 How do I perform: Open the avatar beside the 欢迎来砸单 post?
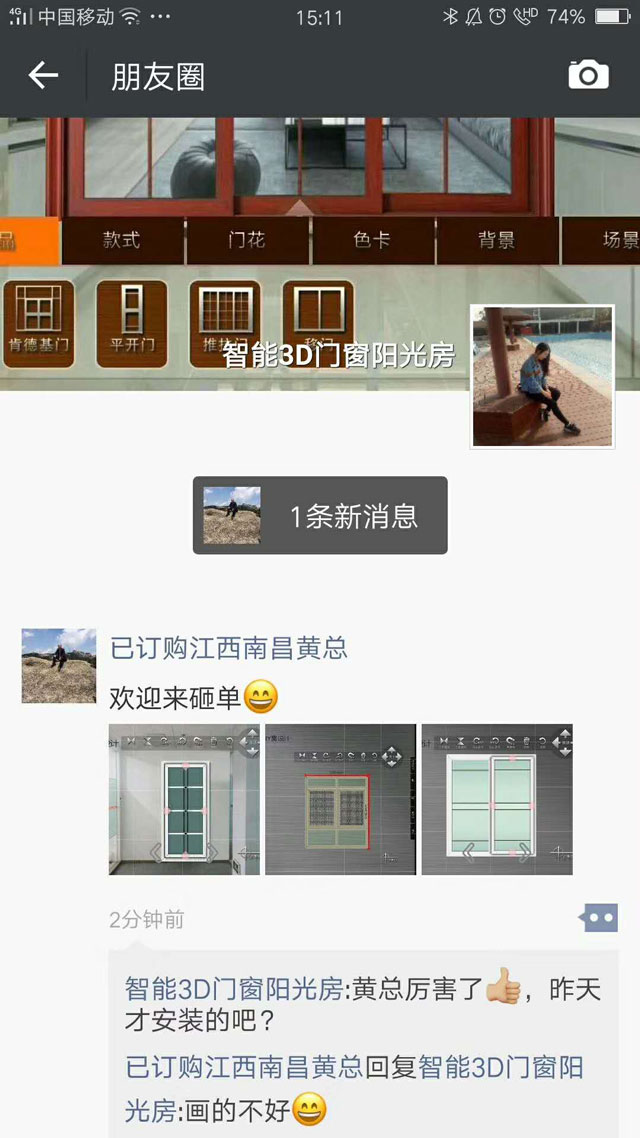pyautogui.click(x=59, y=665)
